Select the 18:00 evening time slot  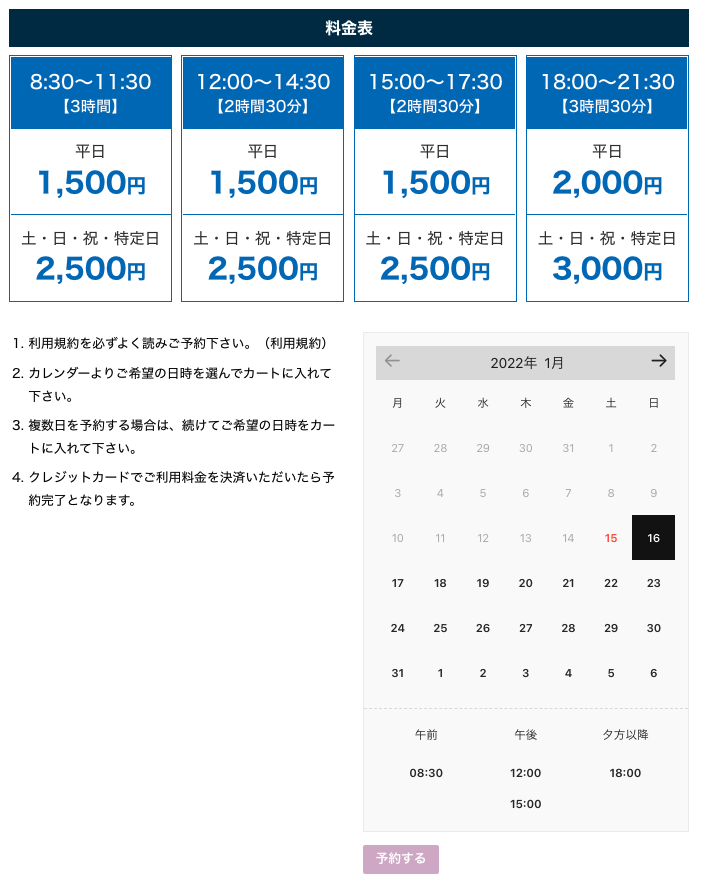625,773
